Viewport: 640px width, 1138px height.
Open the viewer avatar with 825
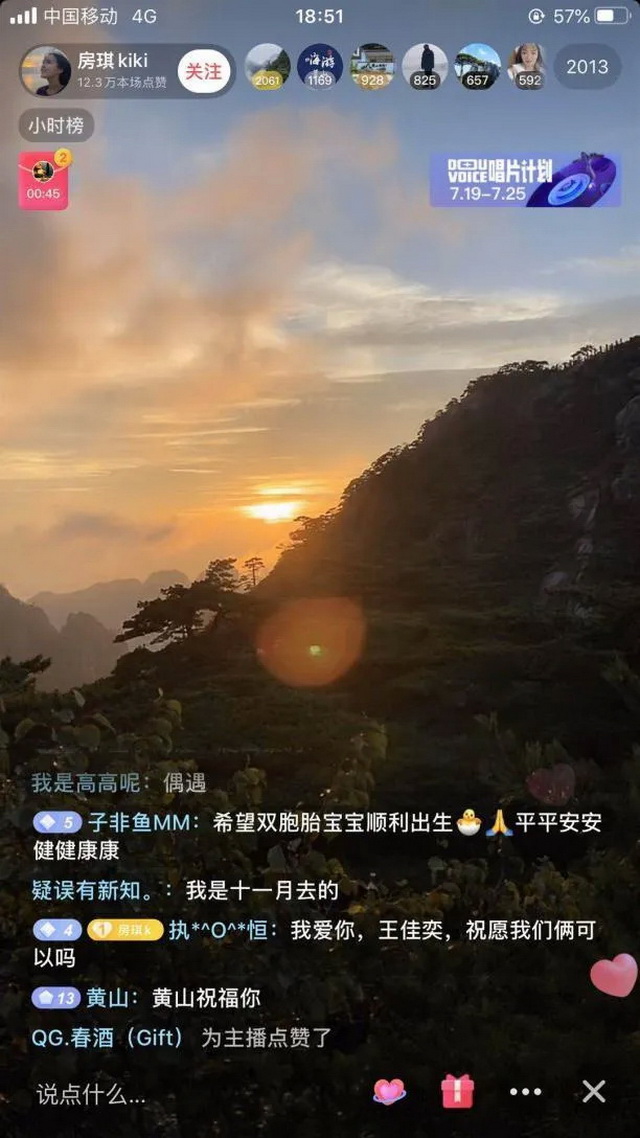point(425,67)
